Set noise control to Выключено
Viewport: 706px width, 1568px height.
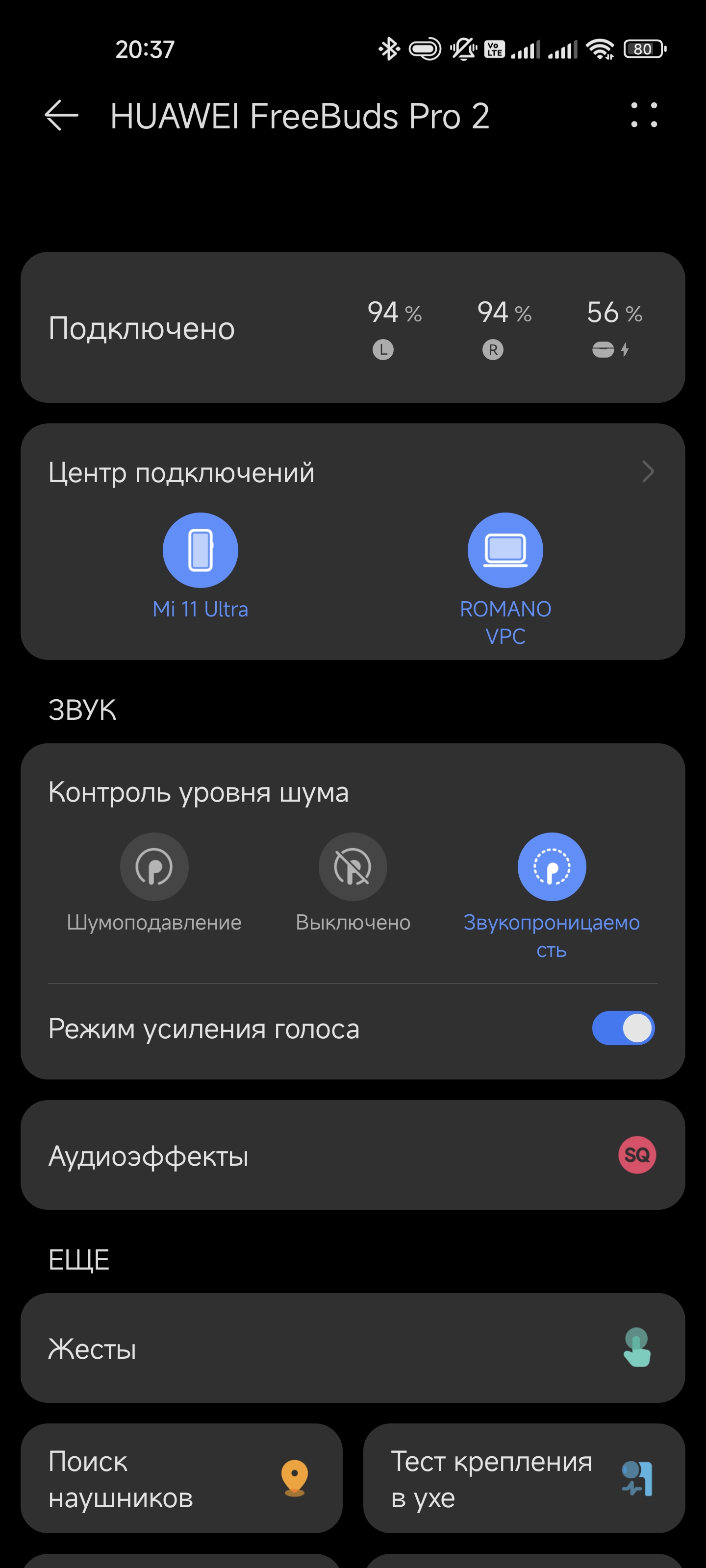[353, 867]
